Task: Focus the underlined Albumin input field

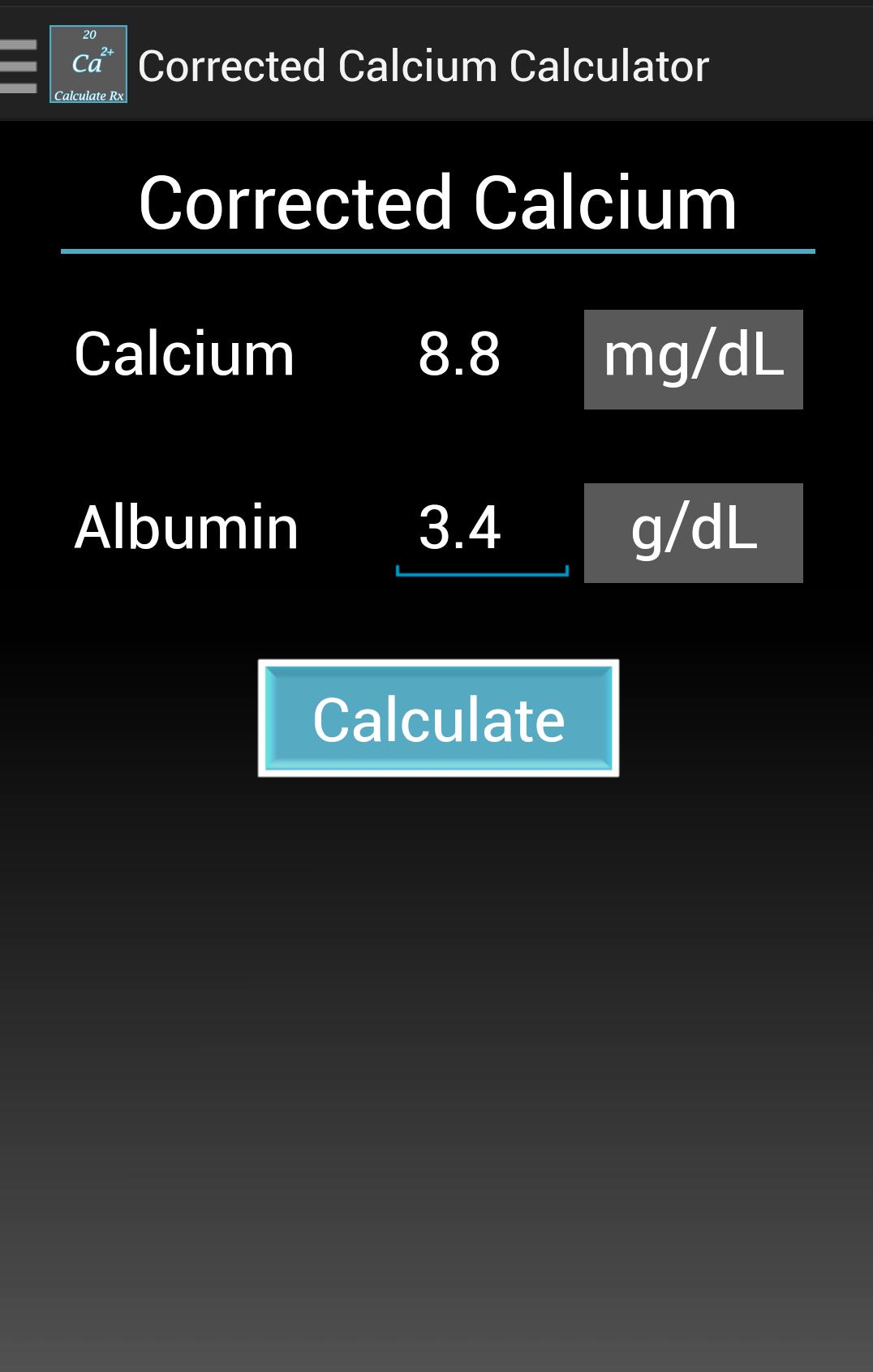Action: pyautogui.click(x=481, y=537)
